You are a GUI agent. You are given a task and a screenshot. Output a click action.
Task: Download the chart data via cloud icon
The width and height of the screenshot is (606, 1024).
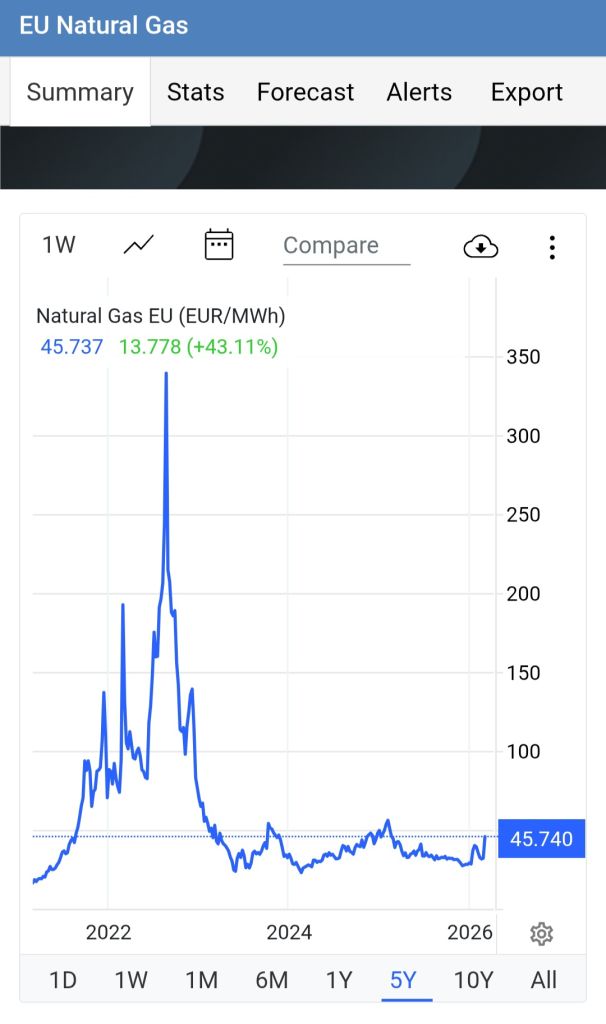pyautogui.click(x=481, y=246)
